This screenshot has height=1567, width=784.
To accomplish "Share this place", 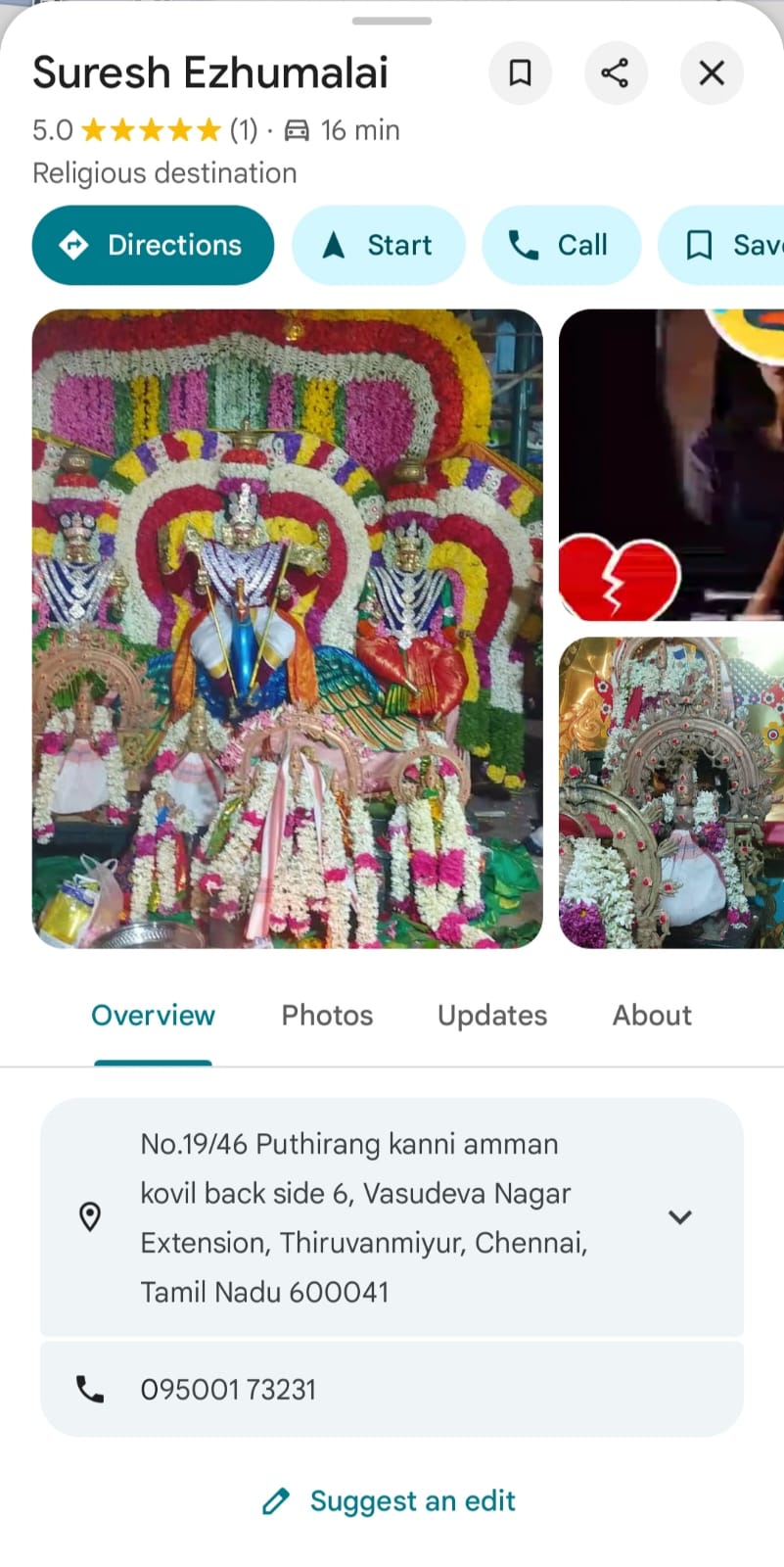I will (615, 72).
